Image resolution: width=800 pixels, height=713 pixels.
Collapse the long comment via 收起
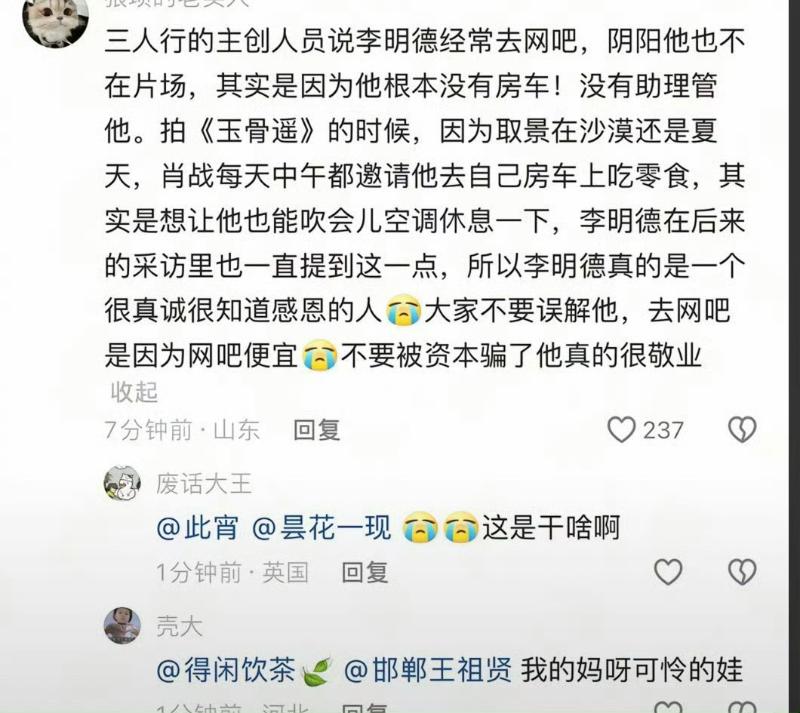134,391
